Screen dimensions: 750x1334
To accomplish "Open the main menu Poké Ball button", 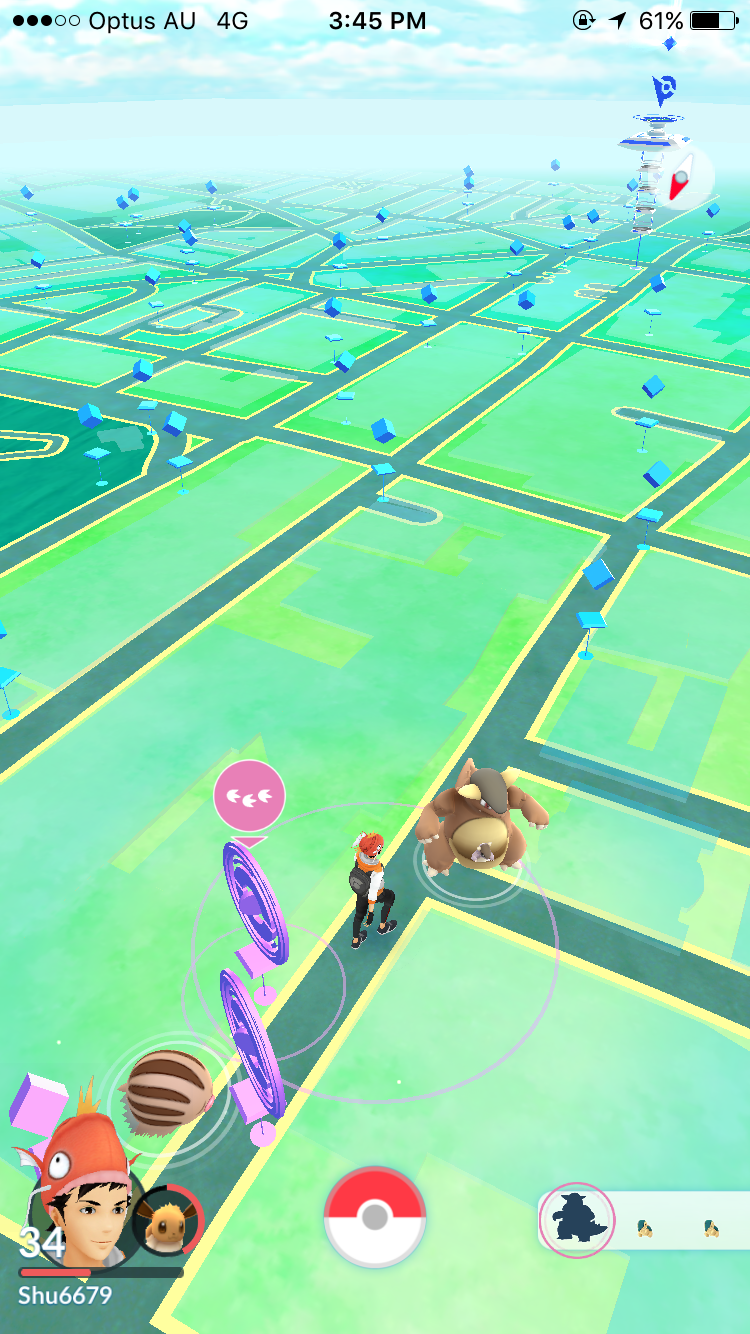I will click(375, 1217).
